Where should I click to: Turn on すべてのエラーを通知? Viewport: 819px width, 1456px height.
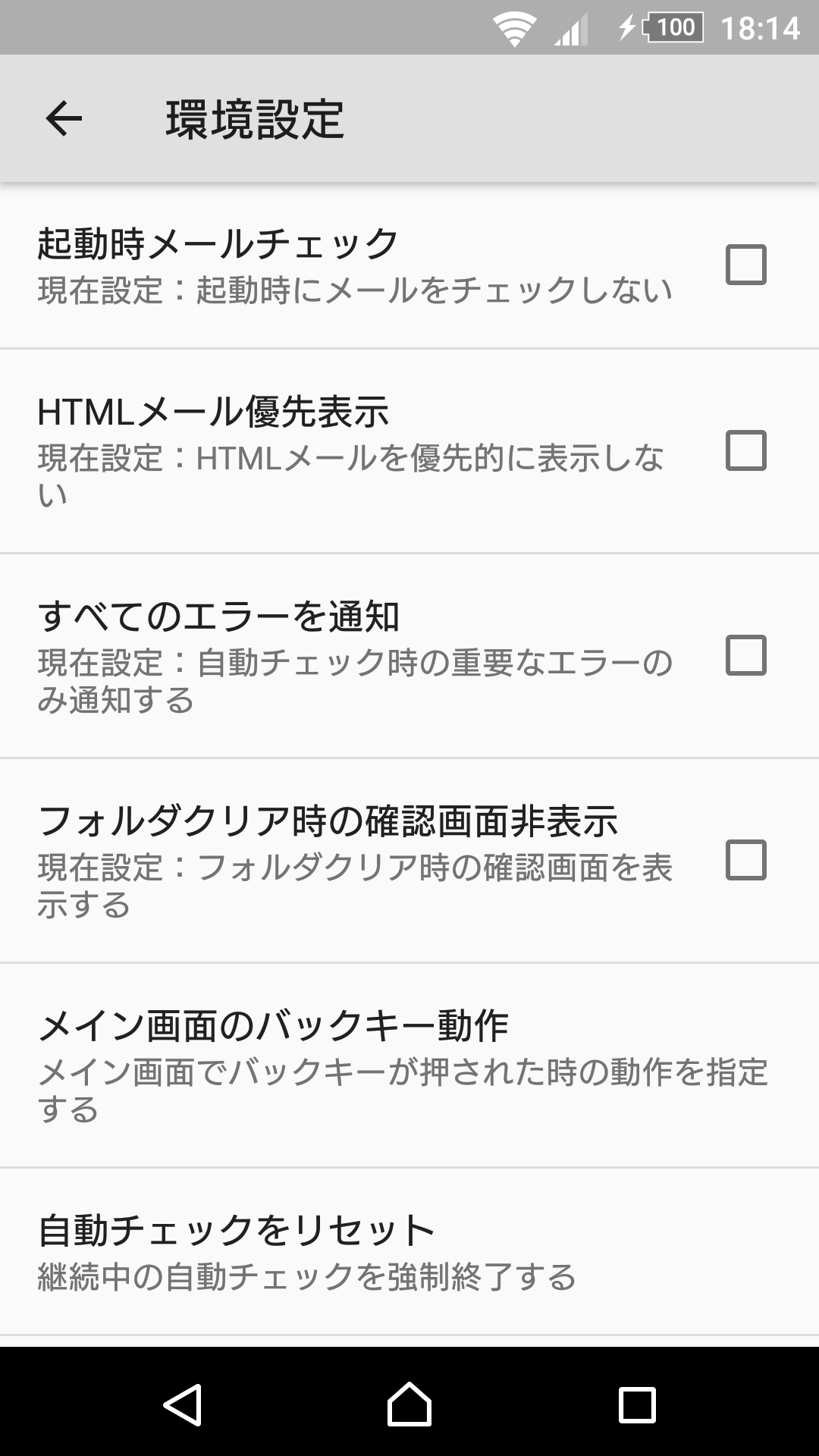point(745,655)
